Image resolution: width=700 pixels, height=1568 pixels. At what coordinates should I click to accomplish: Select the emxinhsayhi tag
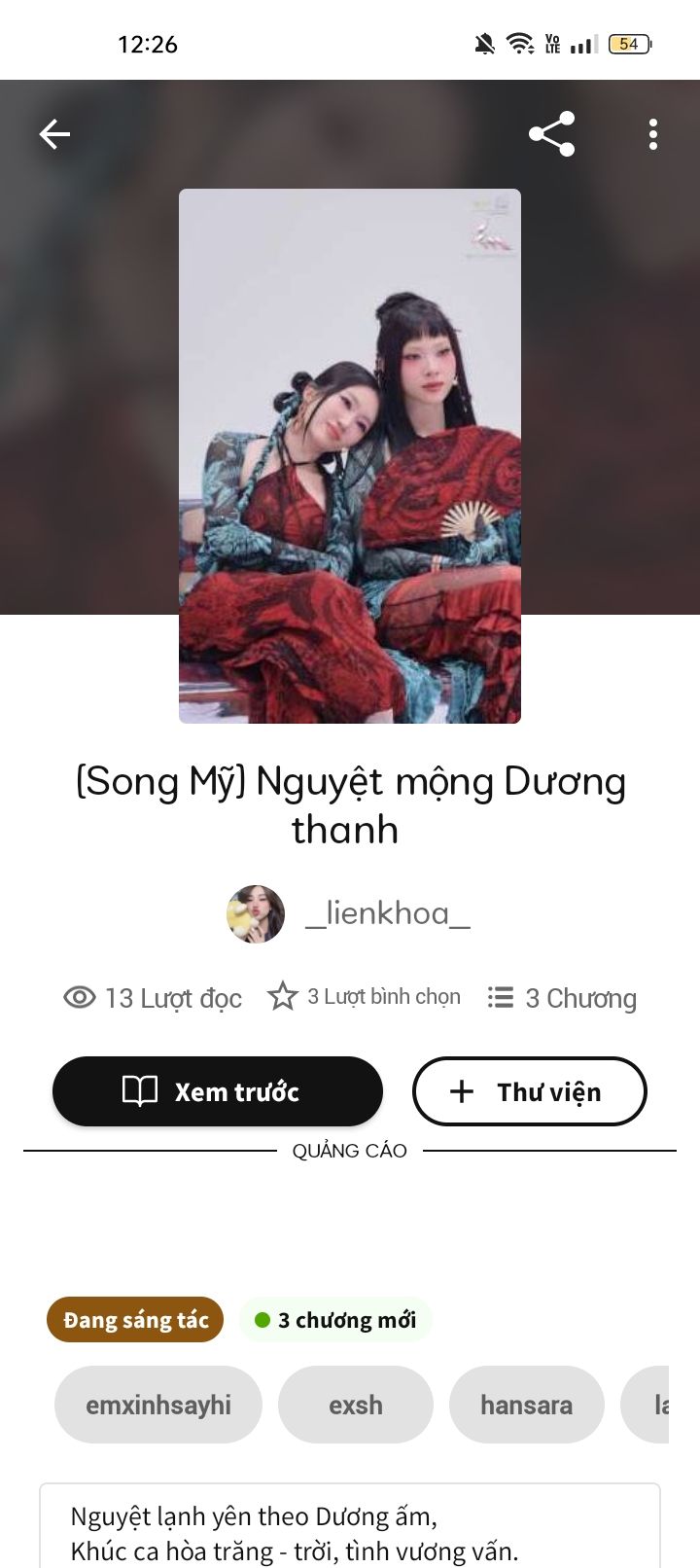[x=158, y=1405]
